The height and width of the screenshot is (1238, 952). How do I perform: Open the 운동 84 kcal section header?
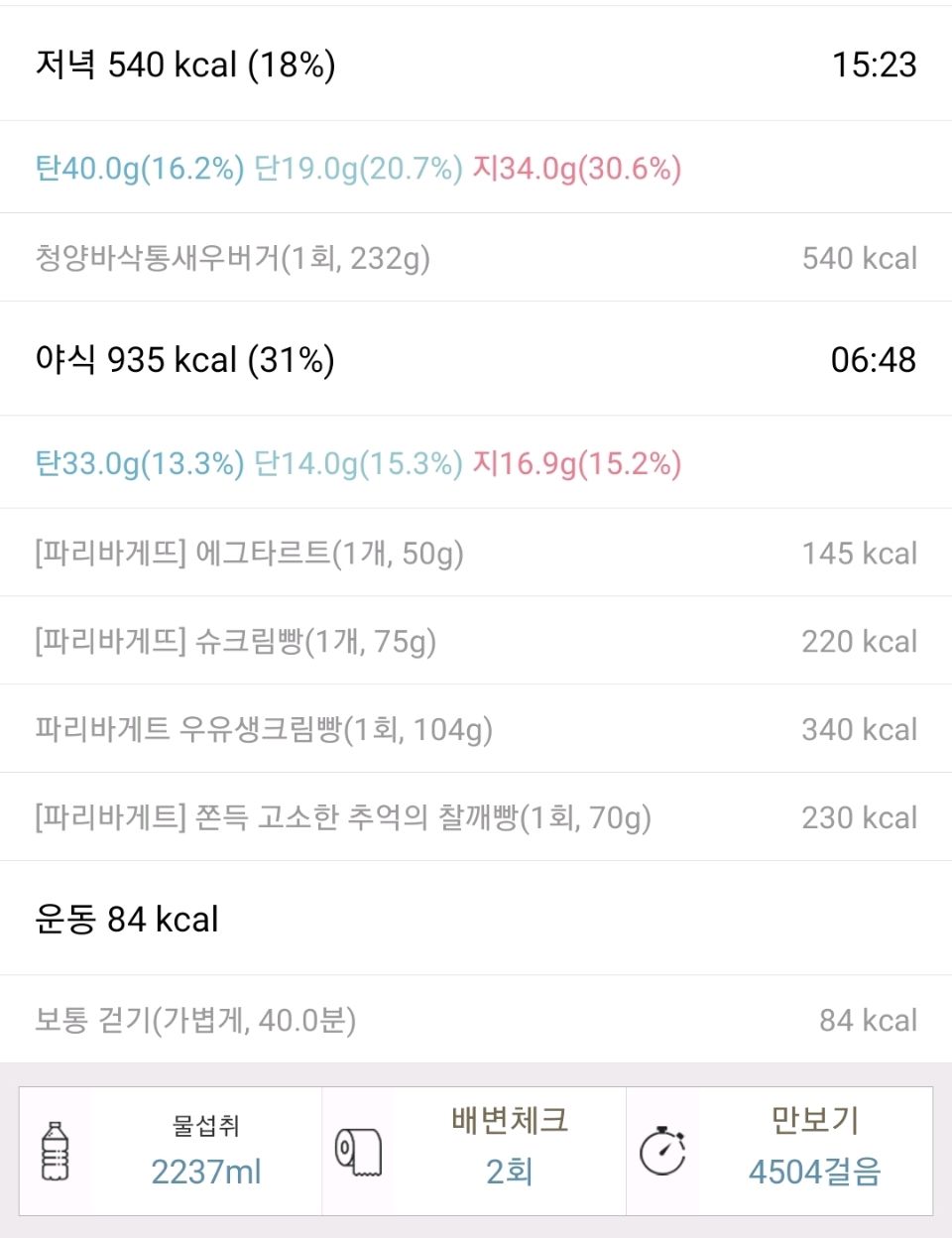pos(476,919)
